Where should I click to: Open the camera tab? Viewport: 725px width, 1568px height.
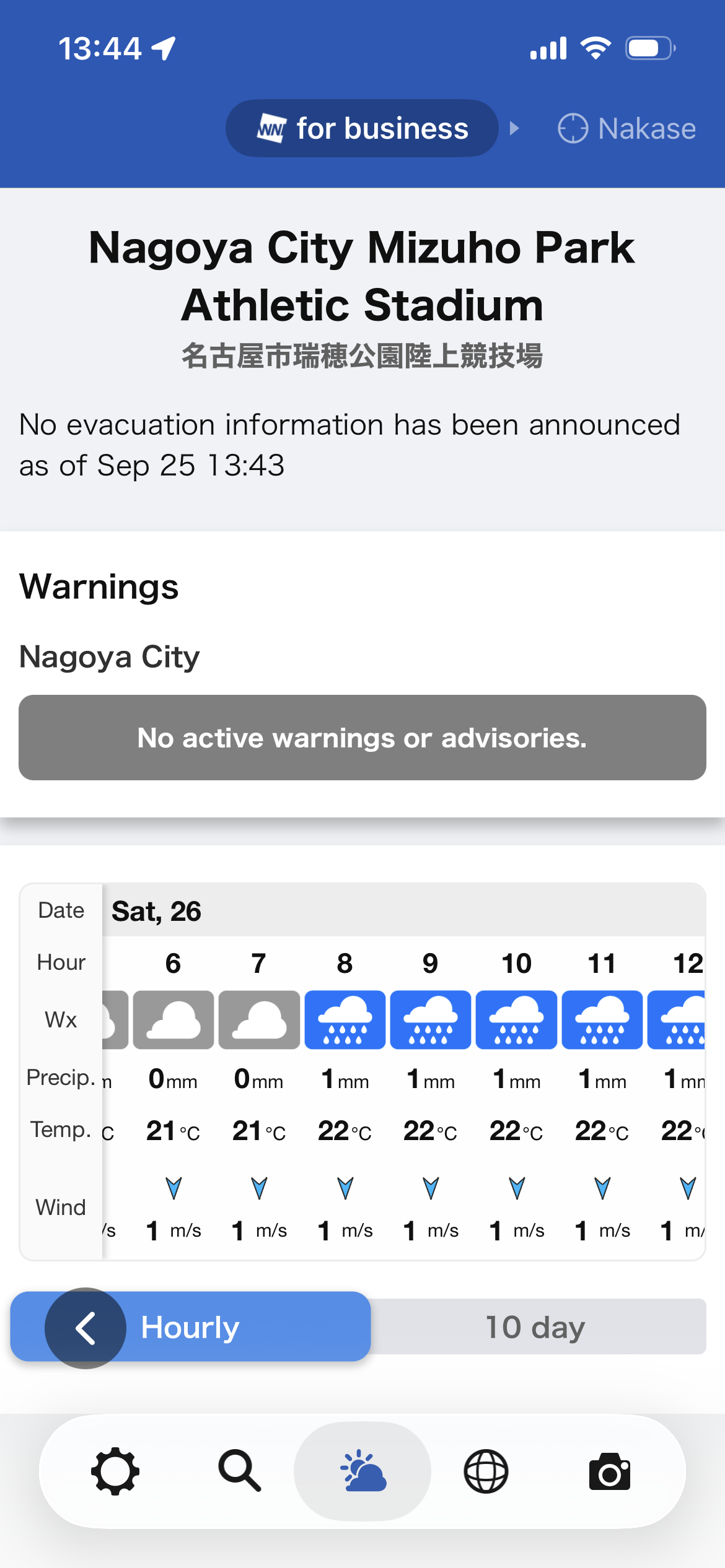(610, 1471)
